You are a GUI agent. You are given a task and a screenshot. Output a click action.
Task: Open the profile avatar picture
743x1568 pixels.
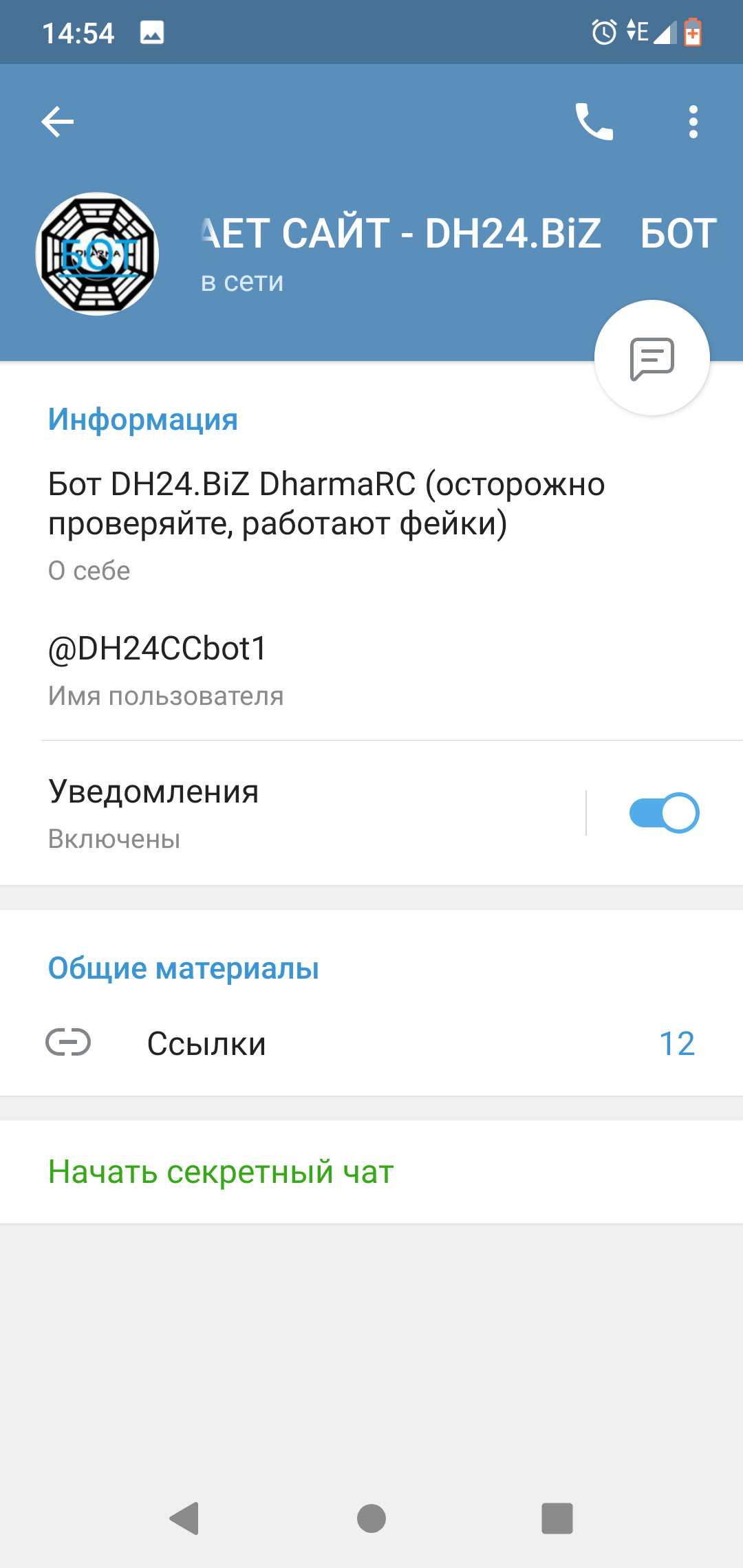[98, 254]
